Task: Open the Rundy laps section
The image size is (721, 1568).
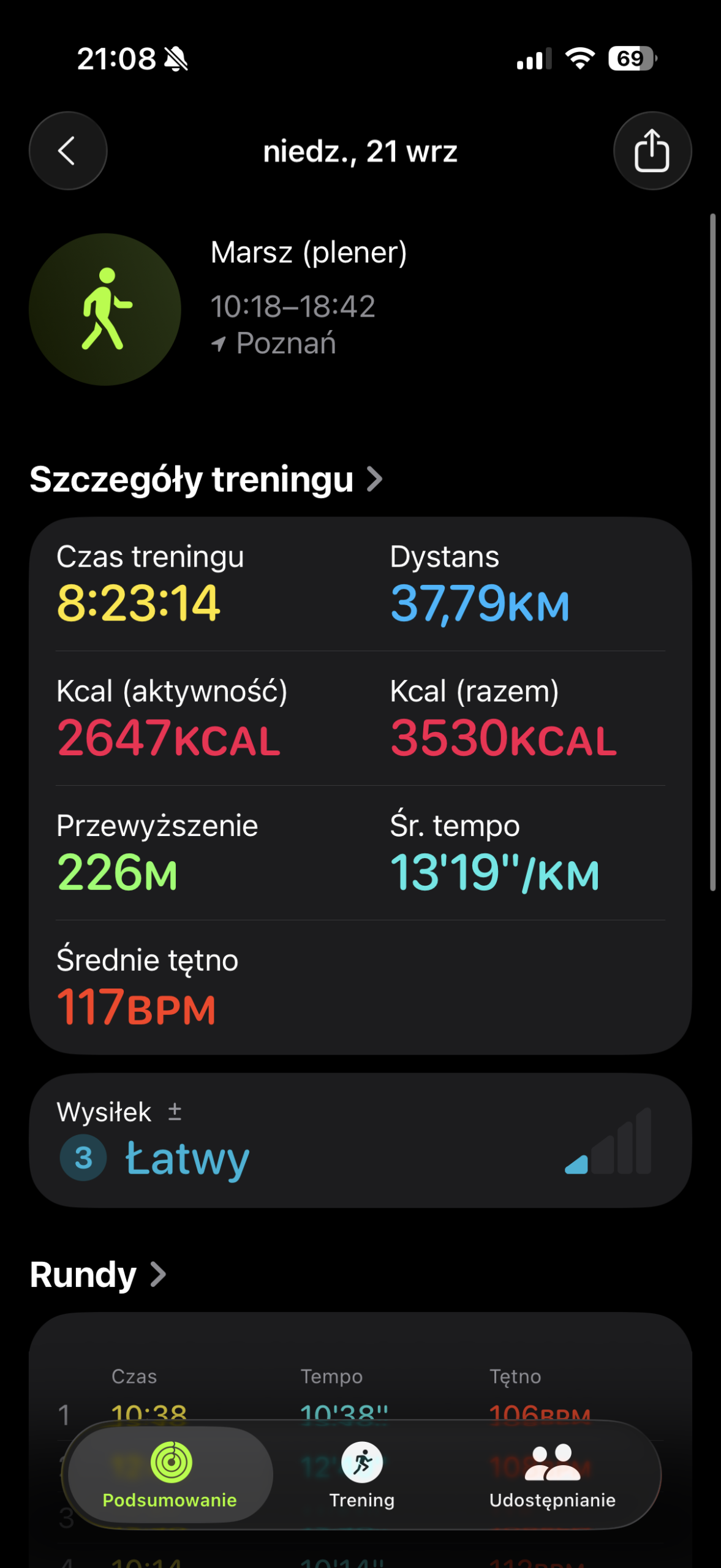Action: (98, 1275)
